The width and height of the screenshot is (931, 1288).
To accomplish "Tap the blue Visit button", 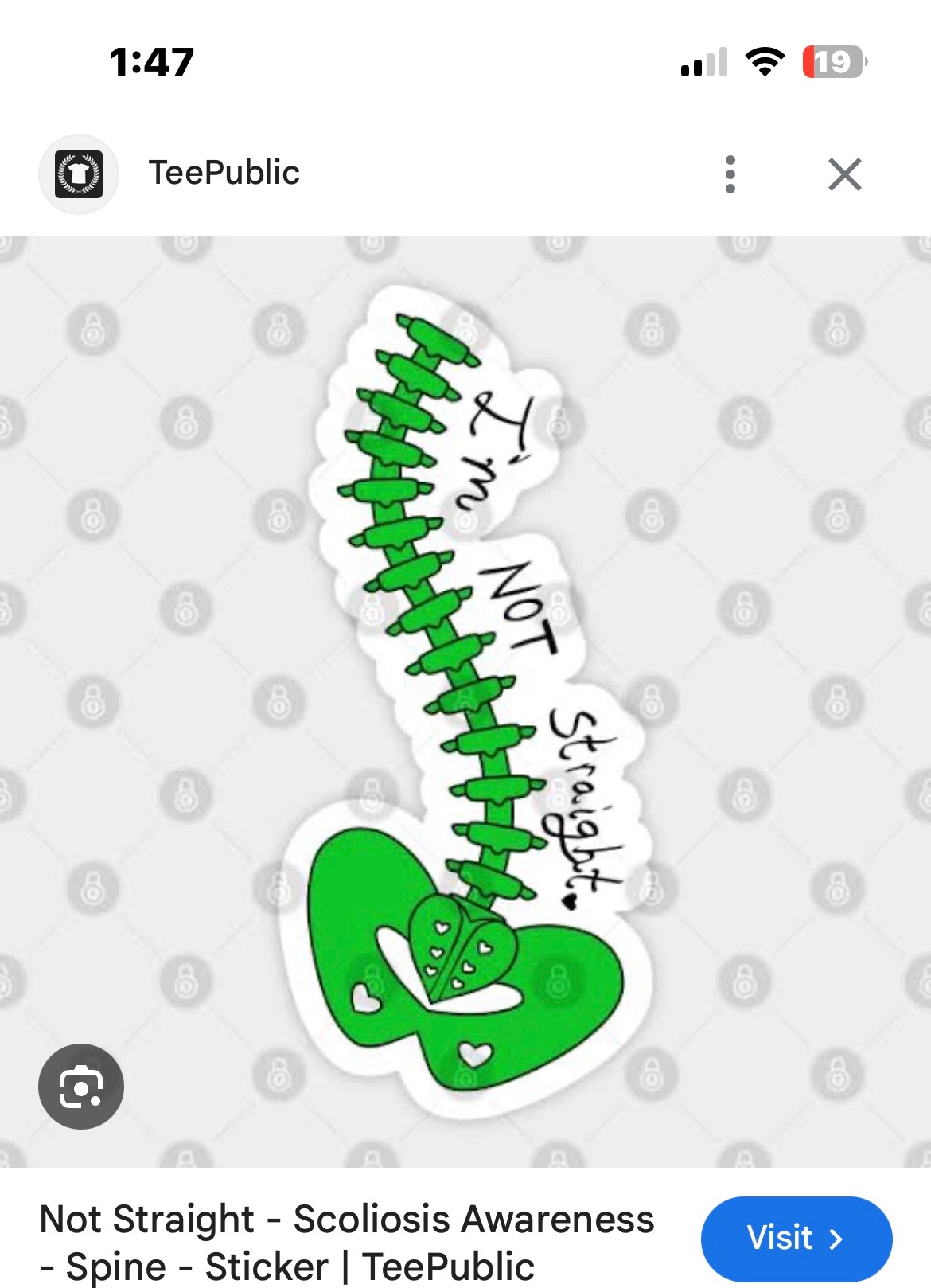I will 796,1238.
